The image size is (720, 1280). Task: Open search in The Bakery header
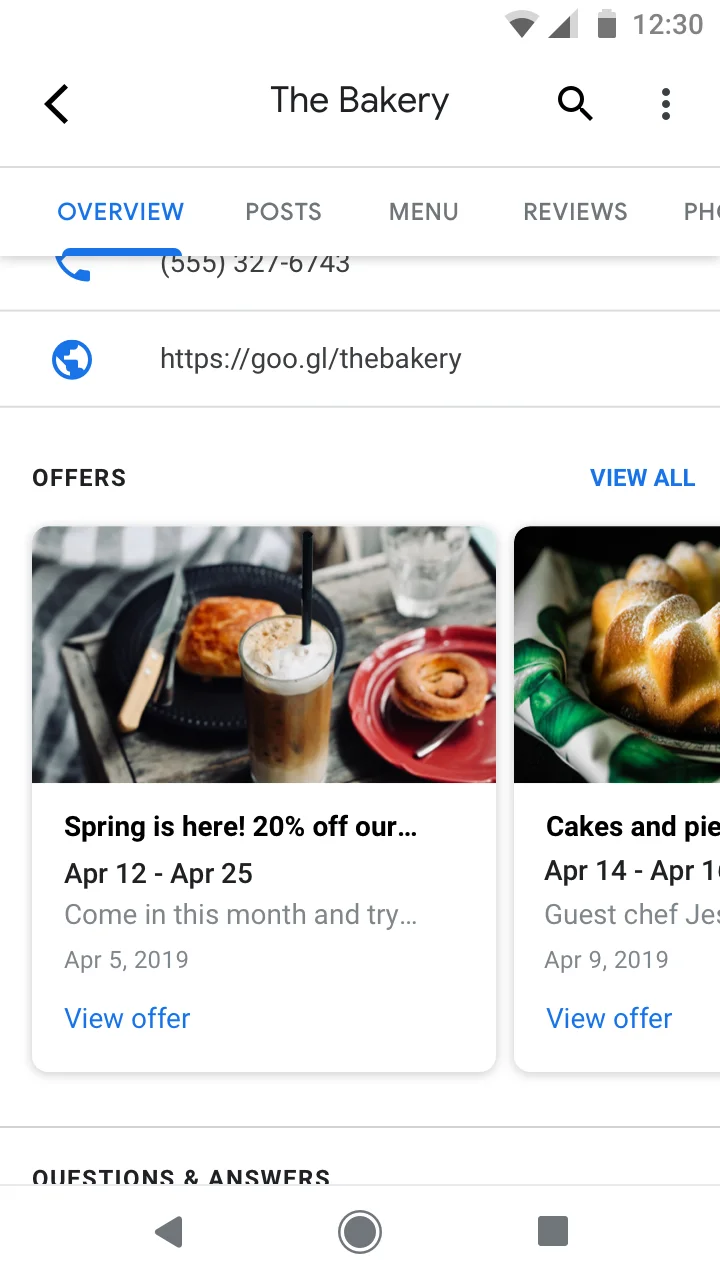click(575, 103)
